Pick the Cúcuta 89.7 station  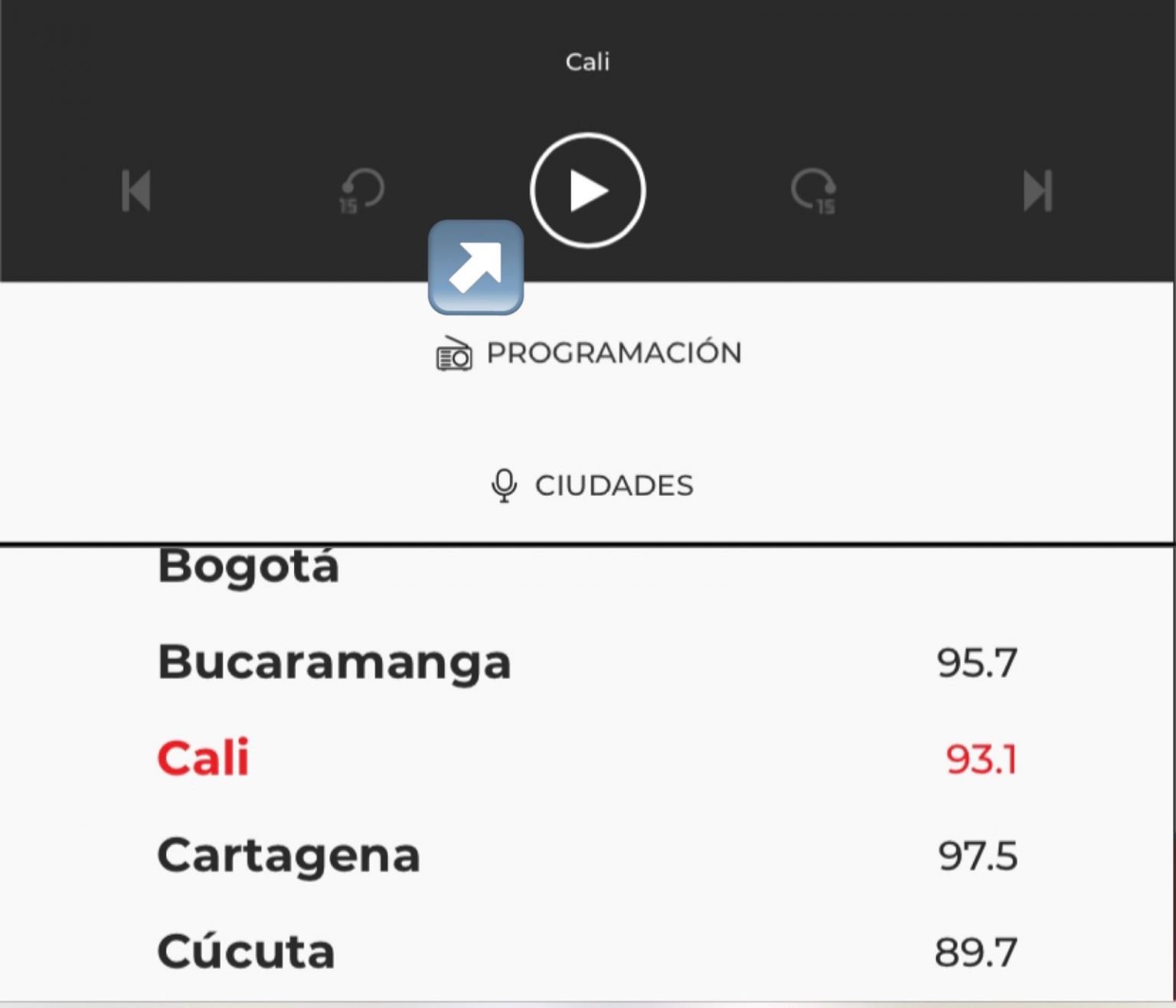586,951
